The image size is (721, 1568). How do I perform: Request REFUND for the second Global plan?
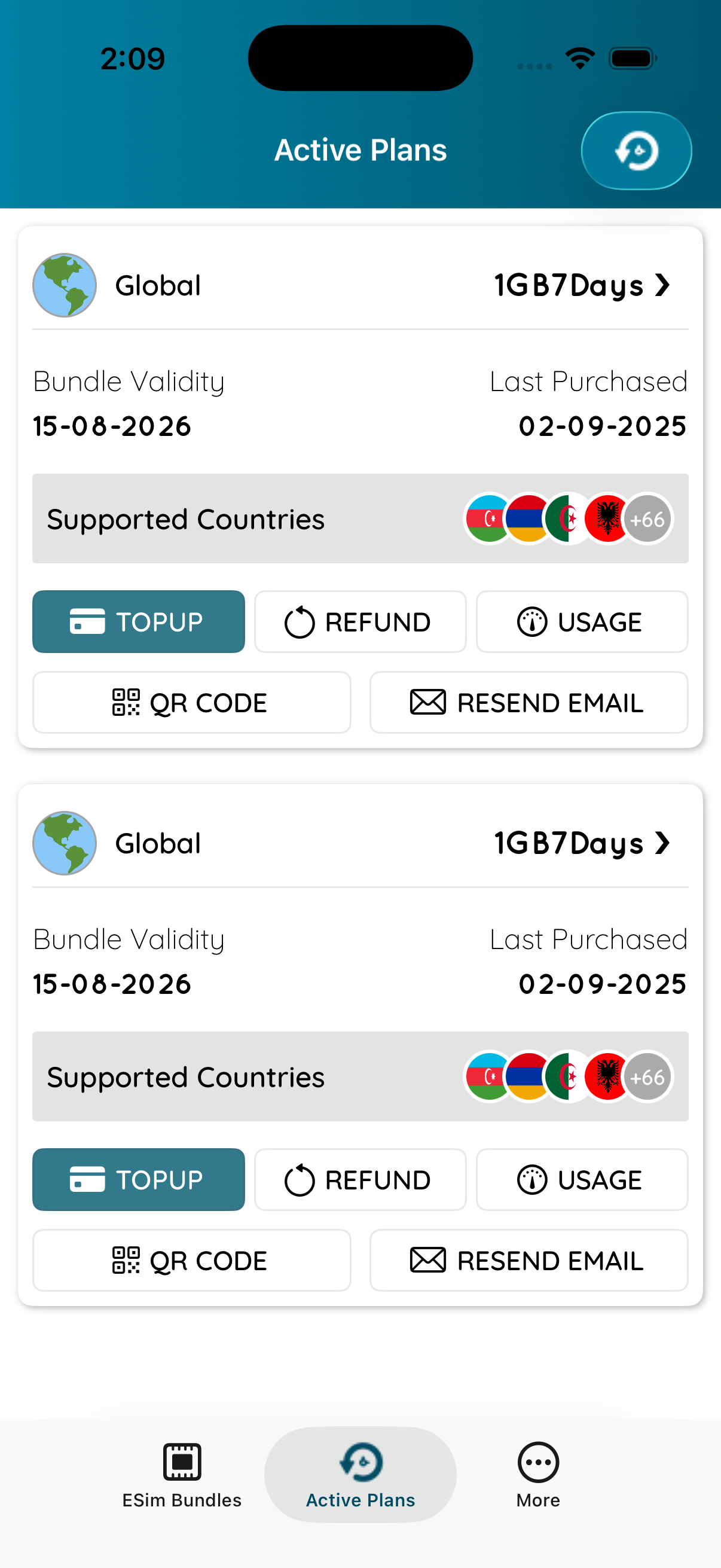pyautogui.click(x=360, y=1179)
